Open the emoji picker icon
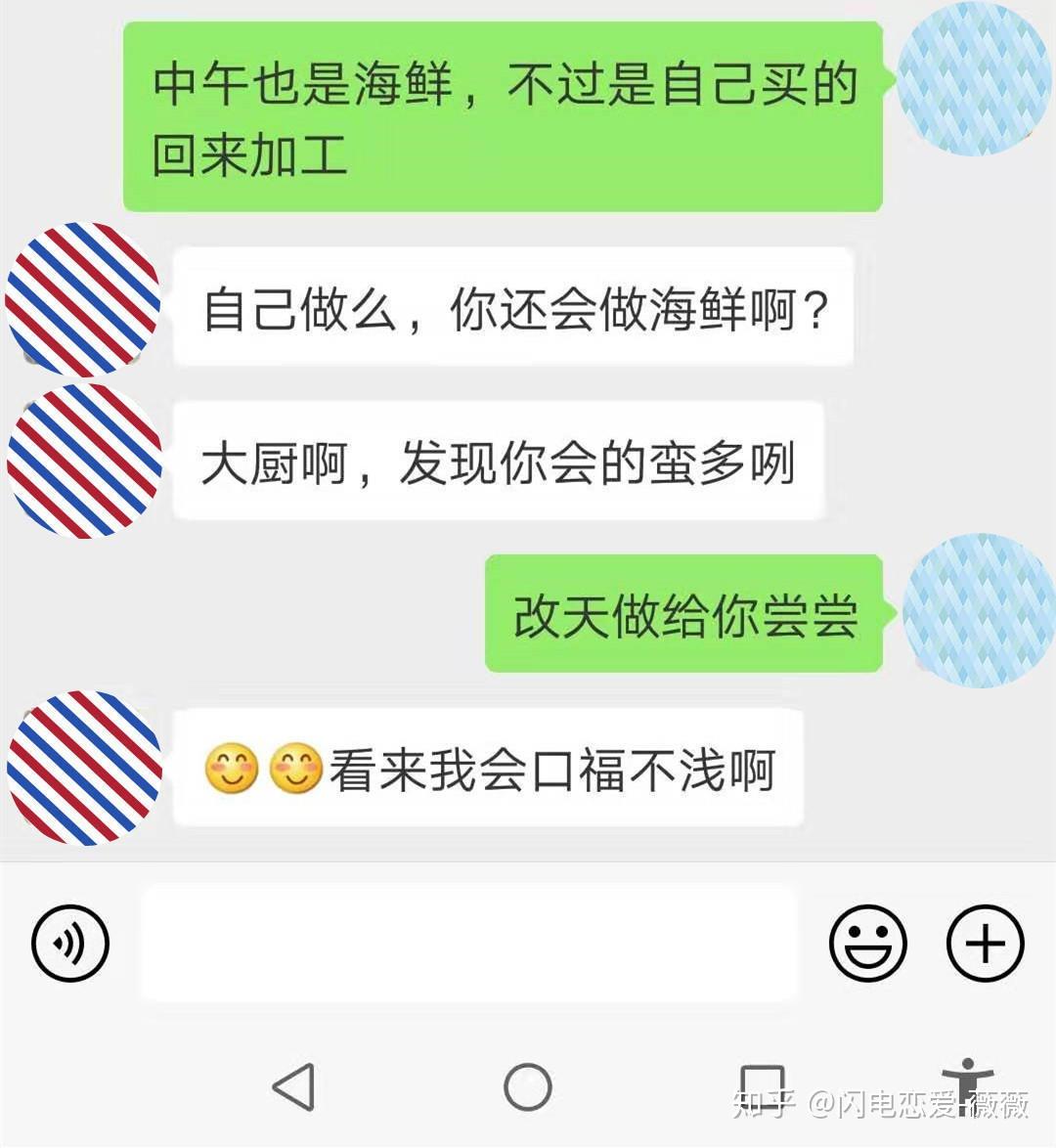This screenshot has width=1056, height=1148. coord(870,942)
